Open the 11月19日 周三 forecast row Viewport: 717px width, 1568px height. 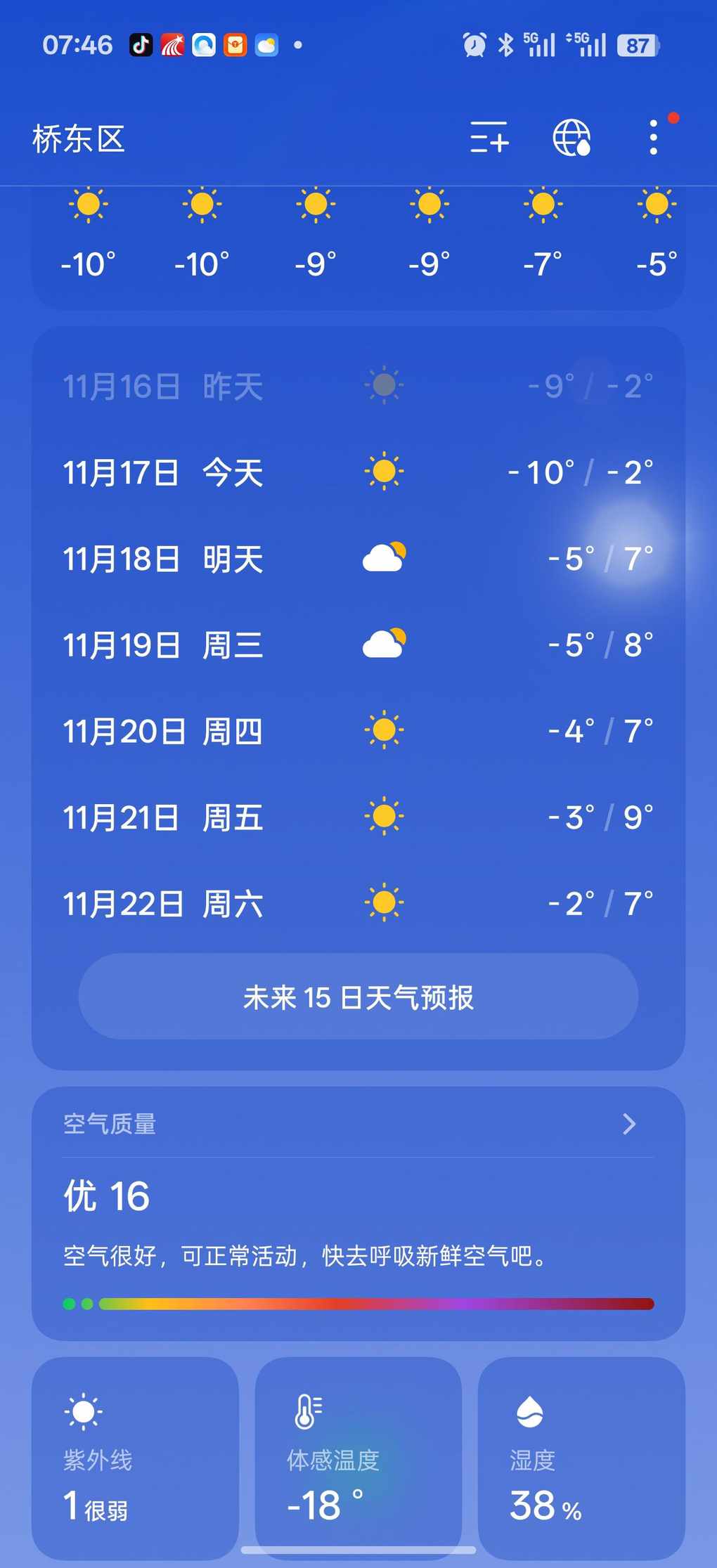[x=358, y=645]
